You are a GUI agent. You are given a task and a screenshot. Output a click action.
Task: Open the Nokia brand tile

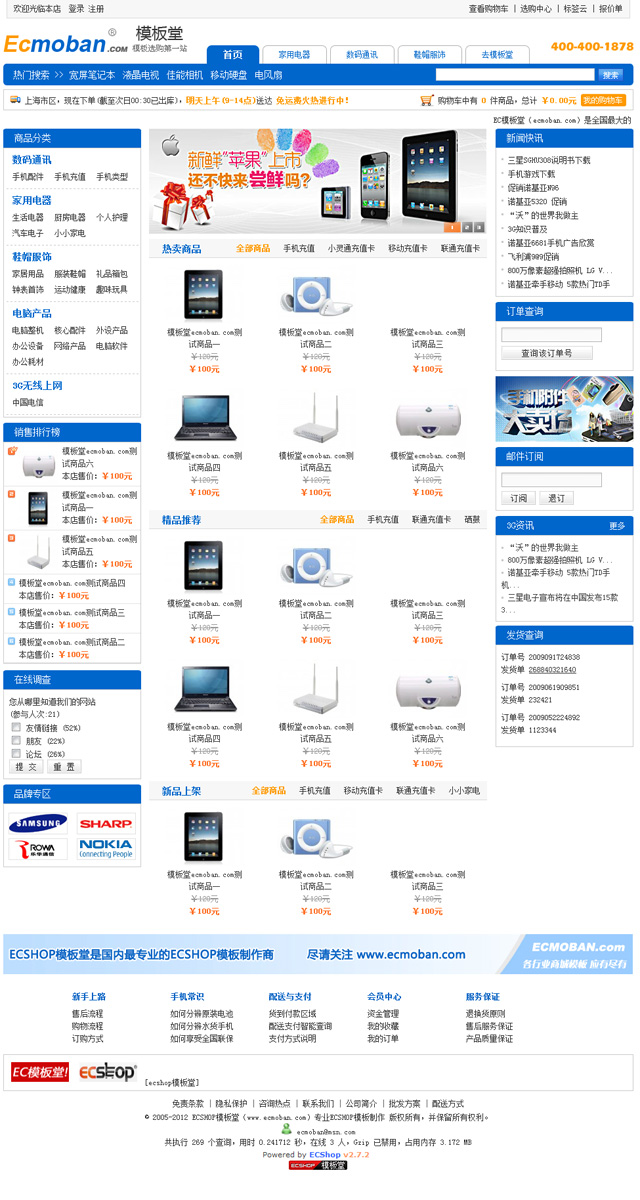coord(106,849)
